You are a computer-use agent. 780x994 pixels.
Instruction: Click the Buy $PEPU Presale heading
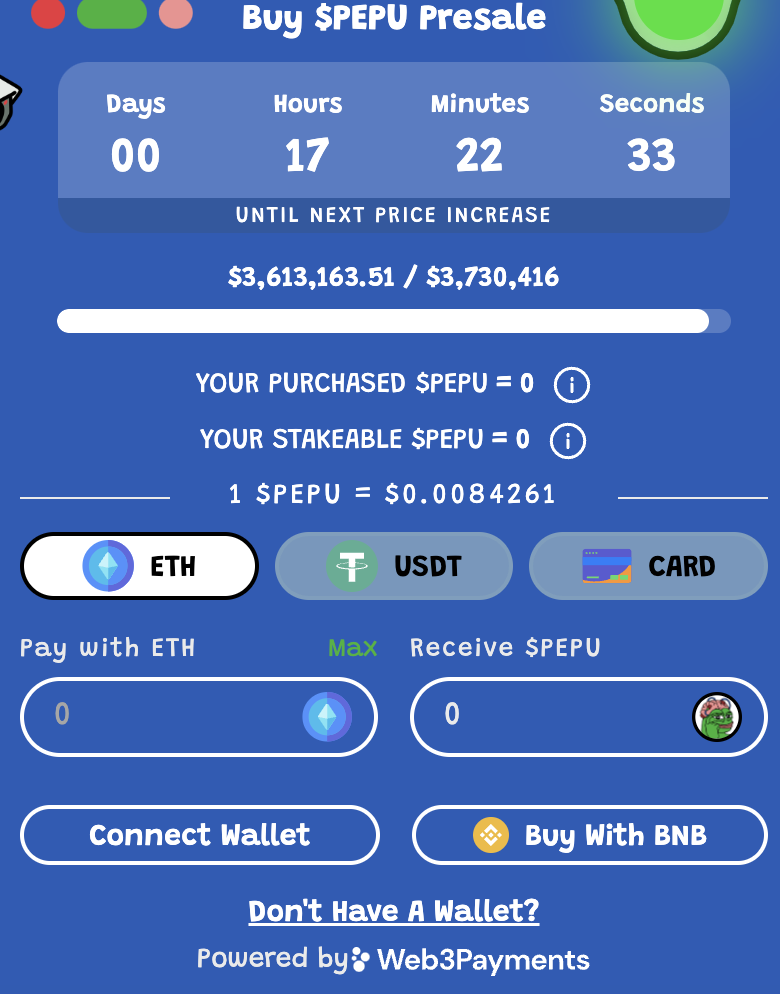pos(394,18)
